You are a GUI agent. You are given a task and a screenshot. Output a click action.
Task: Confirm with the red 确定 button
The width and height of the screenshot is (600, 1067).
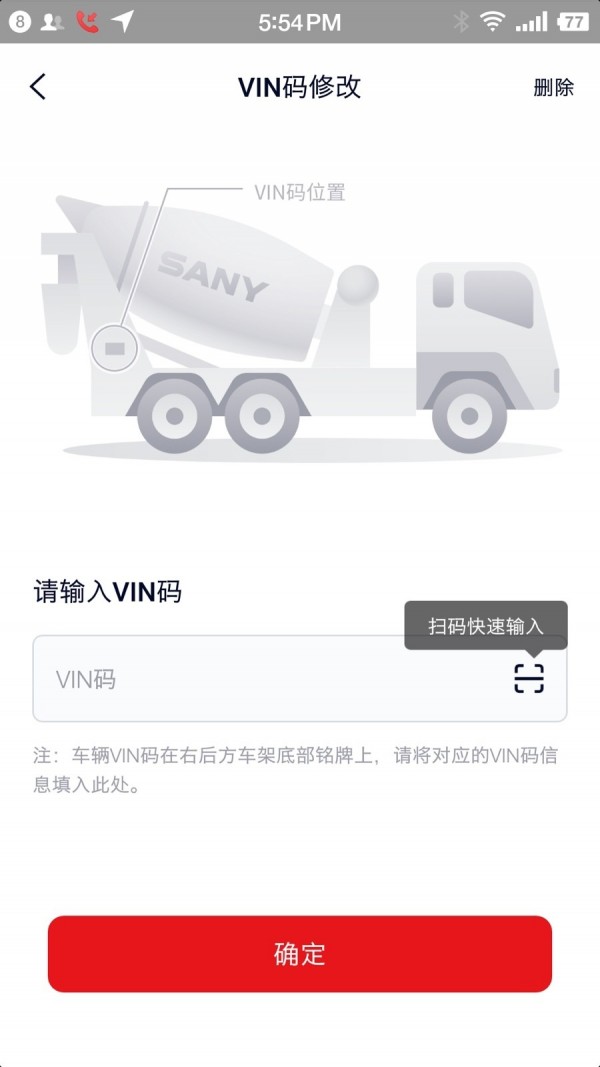[x=300, y=953]
